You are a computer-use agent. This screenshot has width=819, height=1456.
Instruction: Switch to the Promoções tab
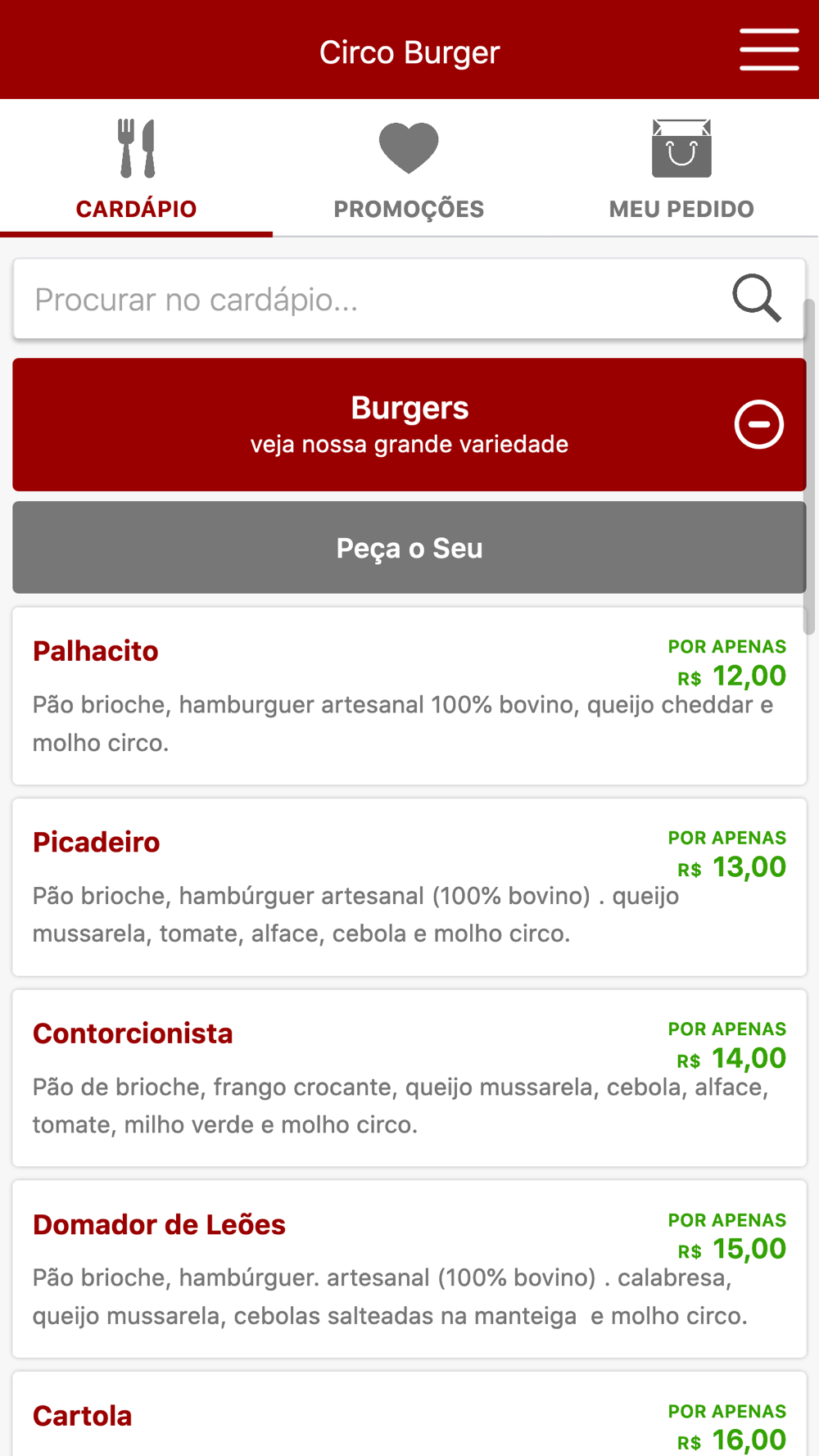(x=409, y=169)
